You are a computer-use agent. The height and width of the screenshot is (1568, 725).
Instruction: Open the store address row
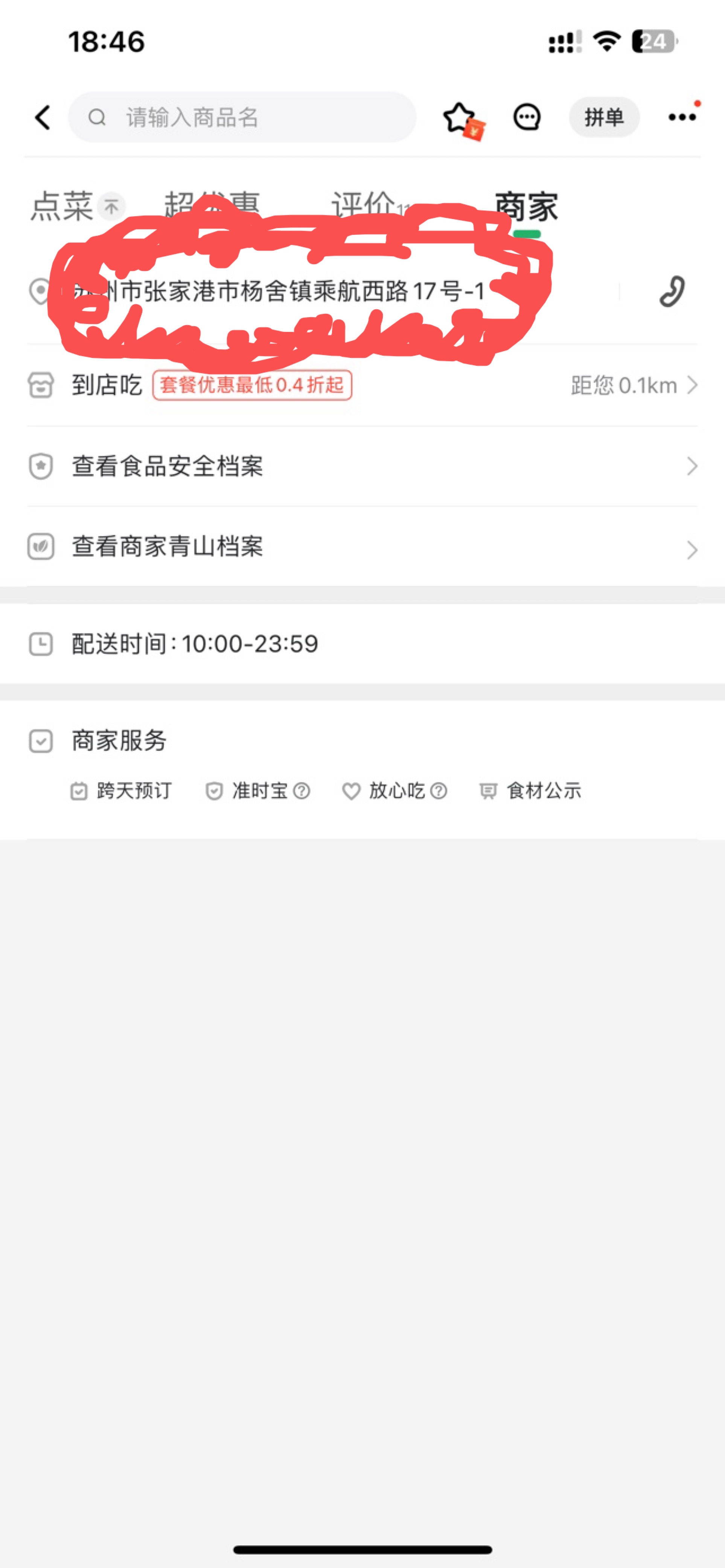pyautogui.click(x=323, y=291)
